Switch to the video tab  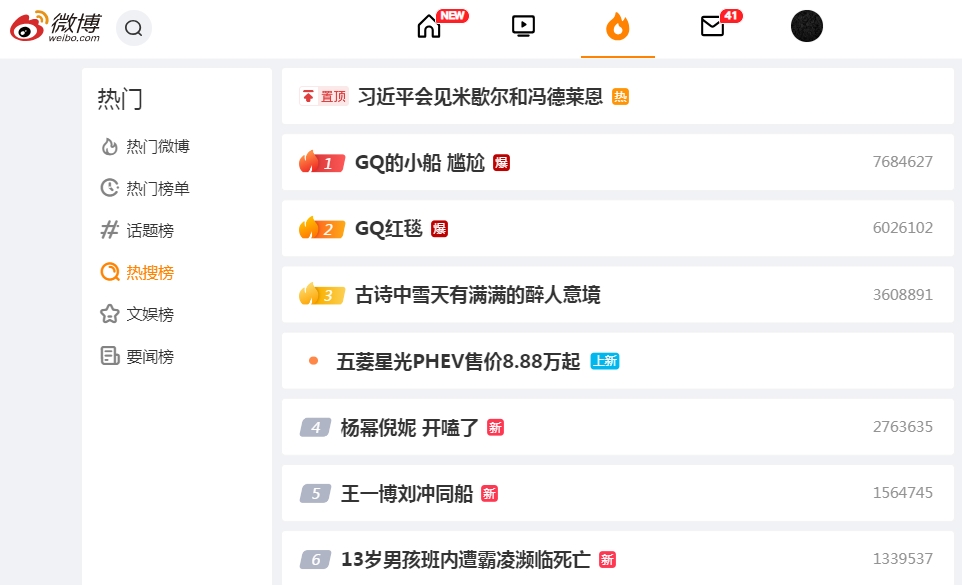point(523,26)
